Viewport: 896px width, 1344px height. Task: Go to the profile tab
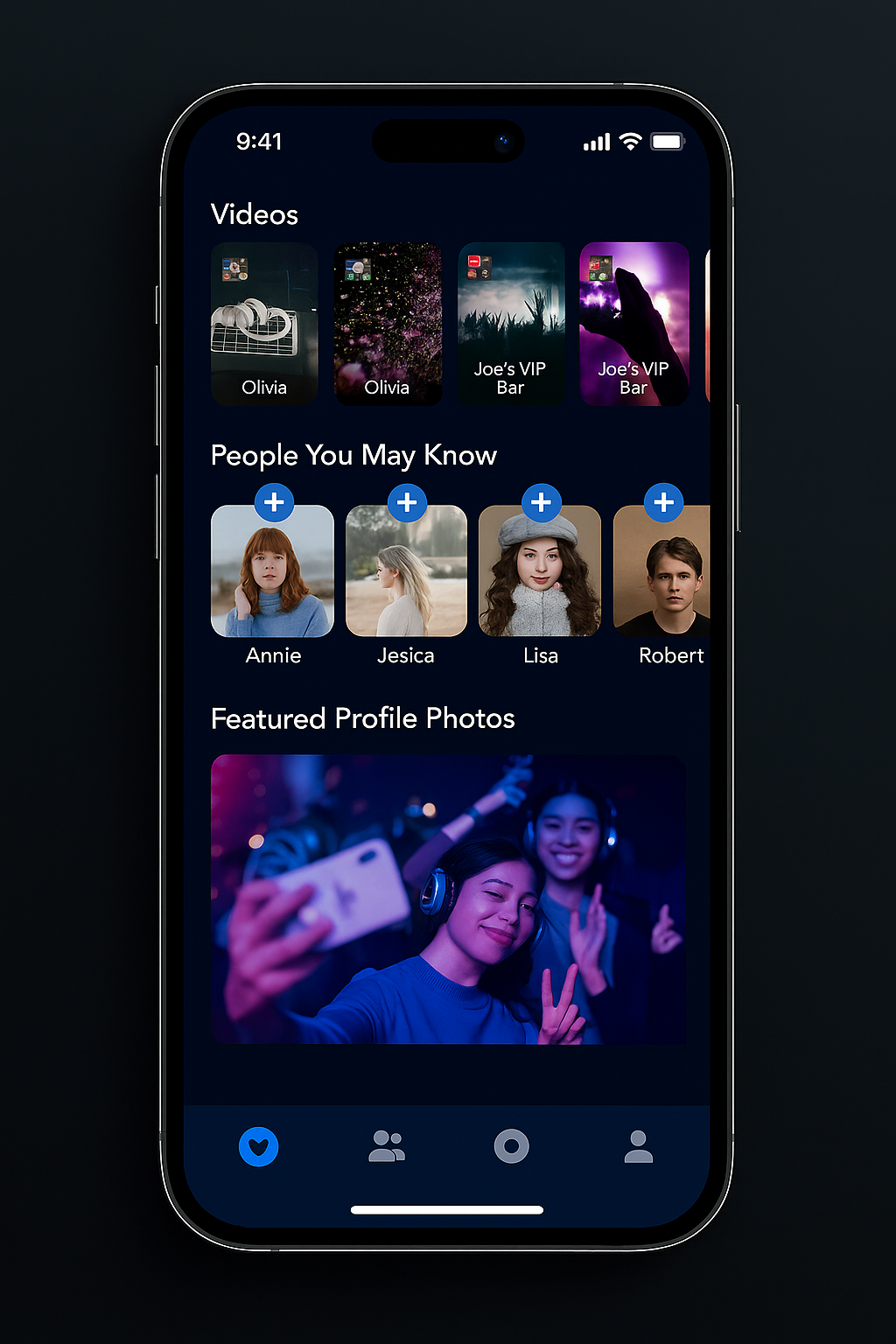pyautogui.click(x=638, y=1146)
